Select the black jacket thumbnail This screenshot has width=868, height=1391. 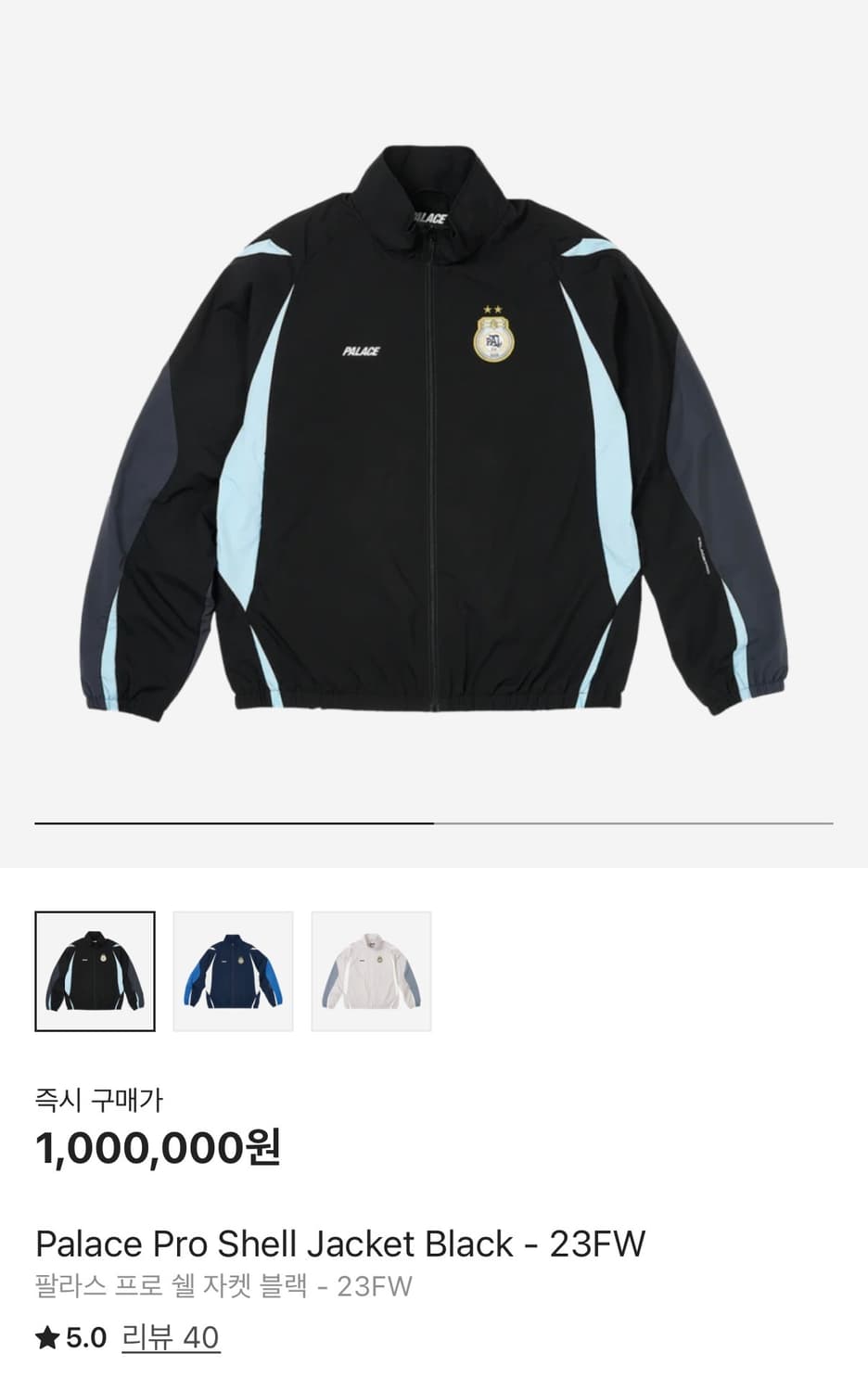(95, 969)
